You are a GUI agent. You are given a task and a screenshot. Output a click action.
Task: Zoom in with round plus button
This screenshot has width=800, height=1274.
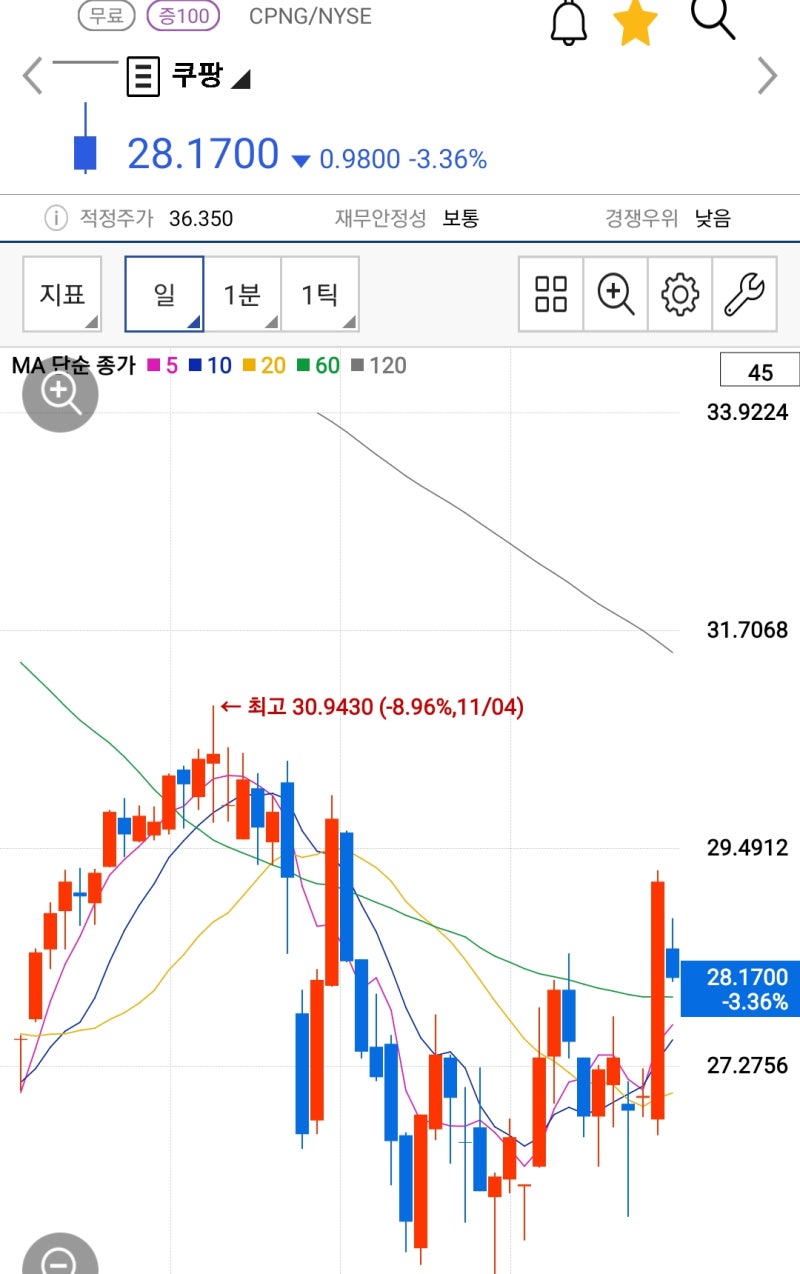click(x=60, y=394)
